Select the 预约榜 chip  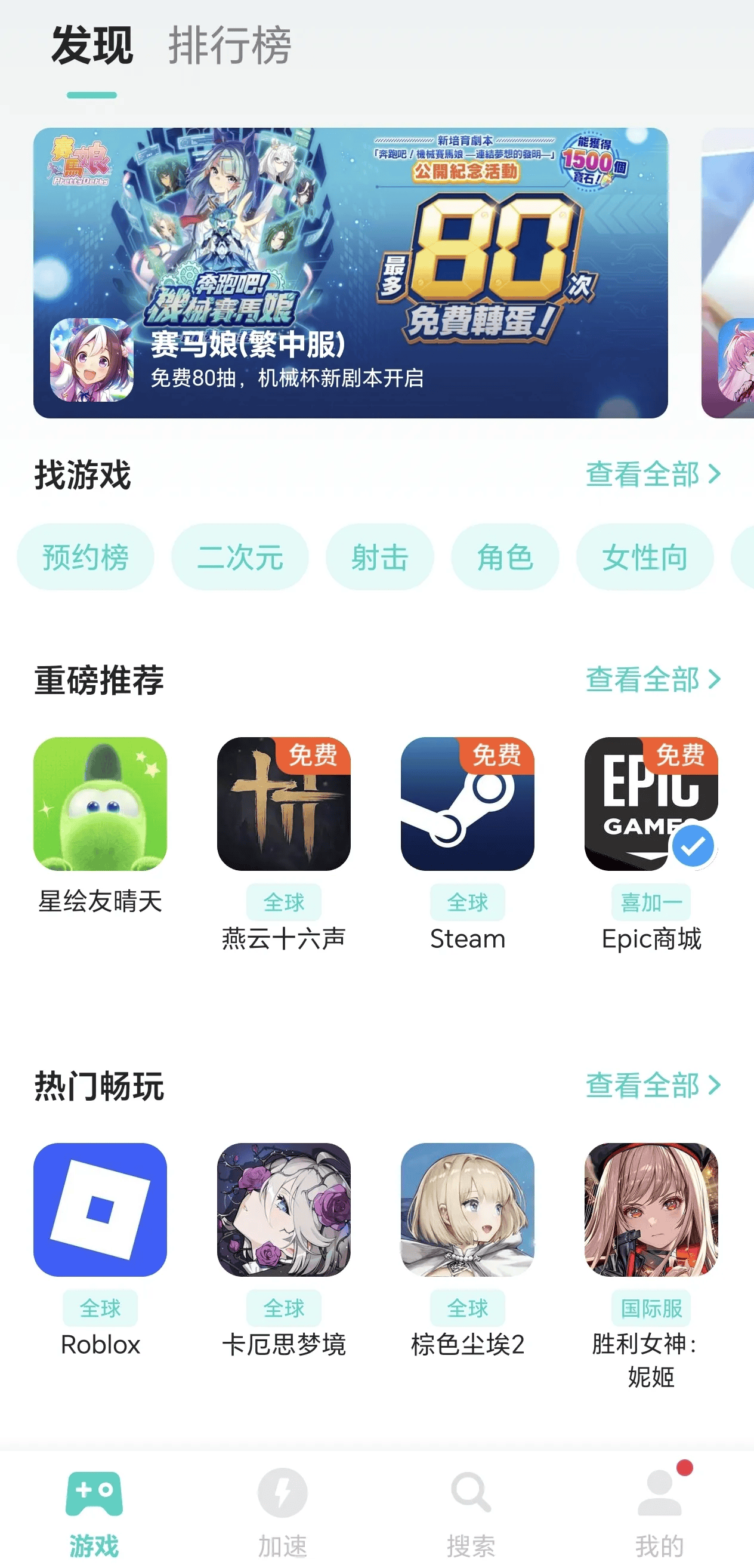pyautogui.click(x=85, y=557)
